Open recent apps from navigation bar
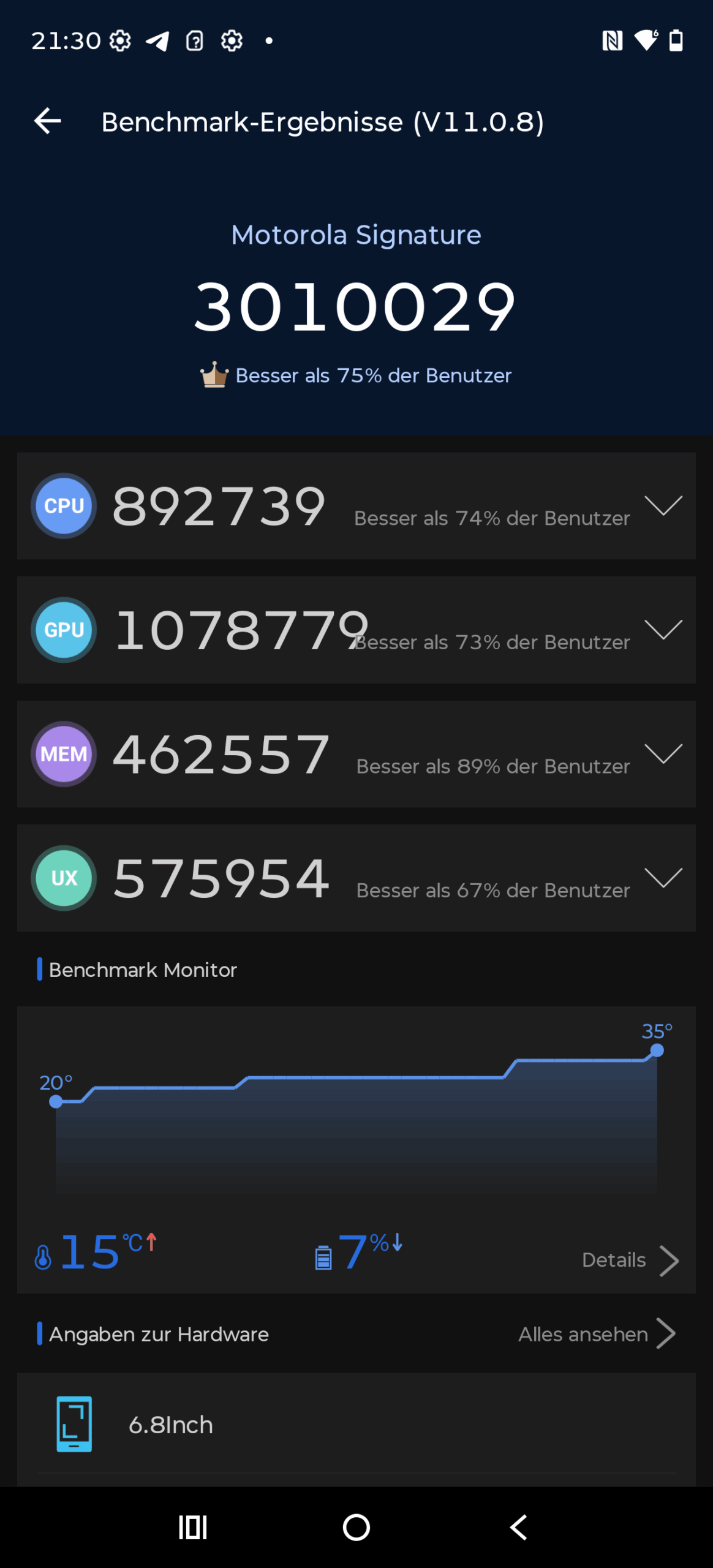 click(192, 1527)
